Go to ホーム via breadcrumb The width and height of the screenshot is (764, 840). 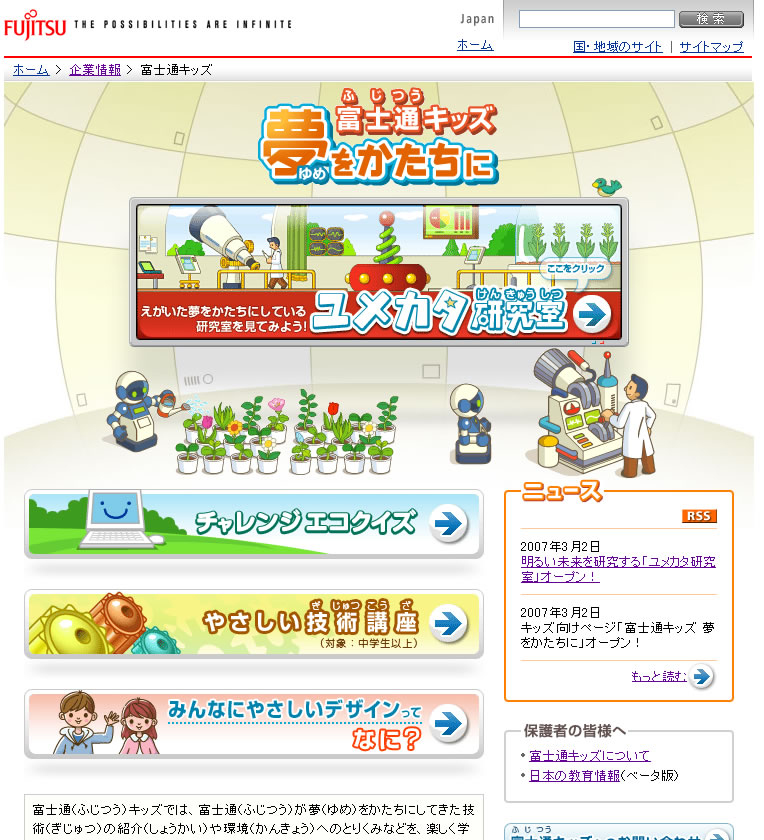(x=31, y=70)
